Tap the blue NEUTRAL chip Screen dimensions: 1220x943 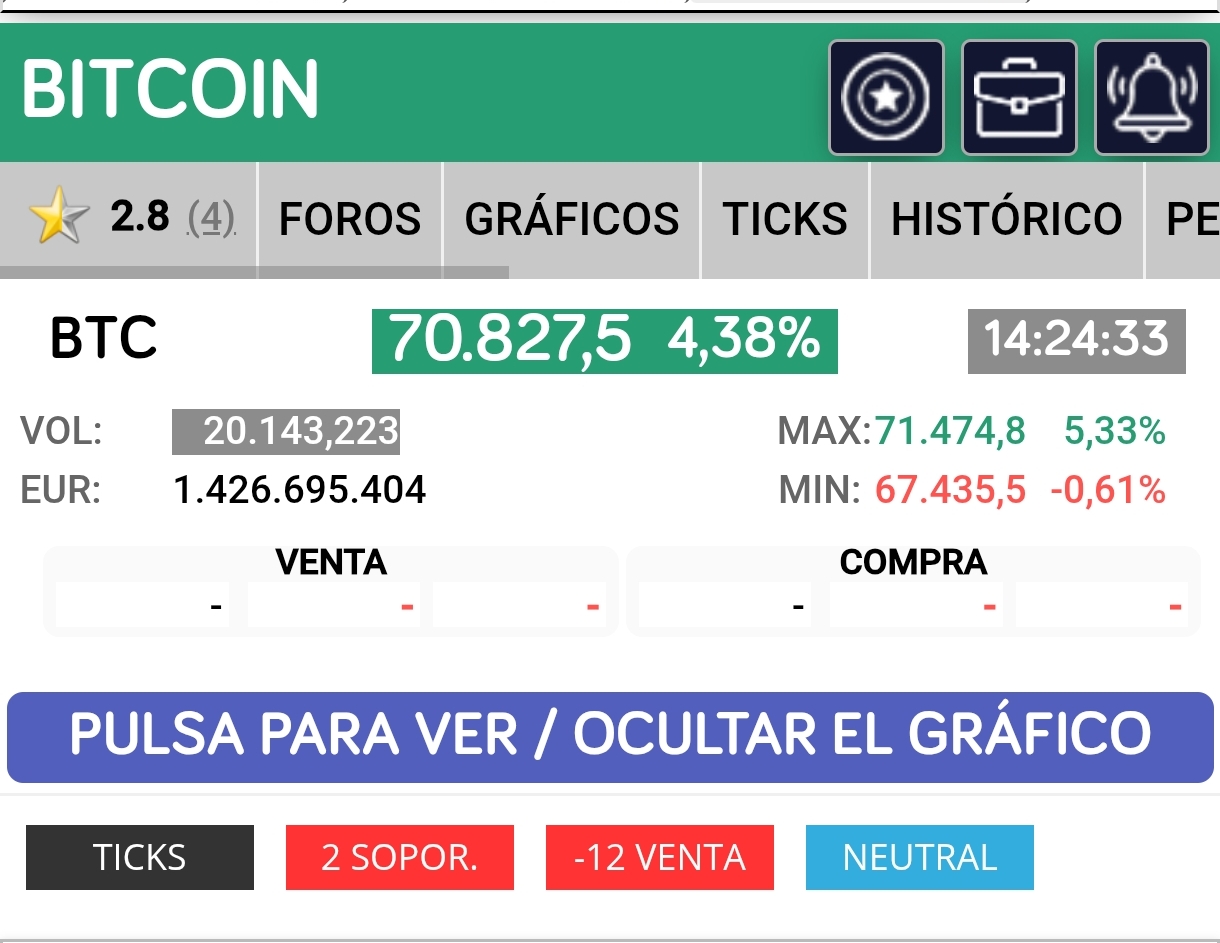coord(920,857)
